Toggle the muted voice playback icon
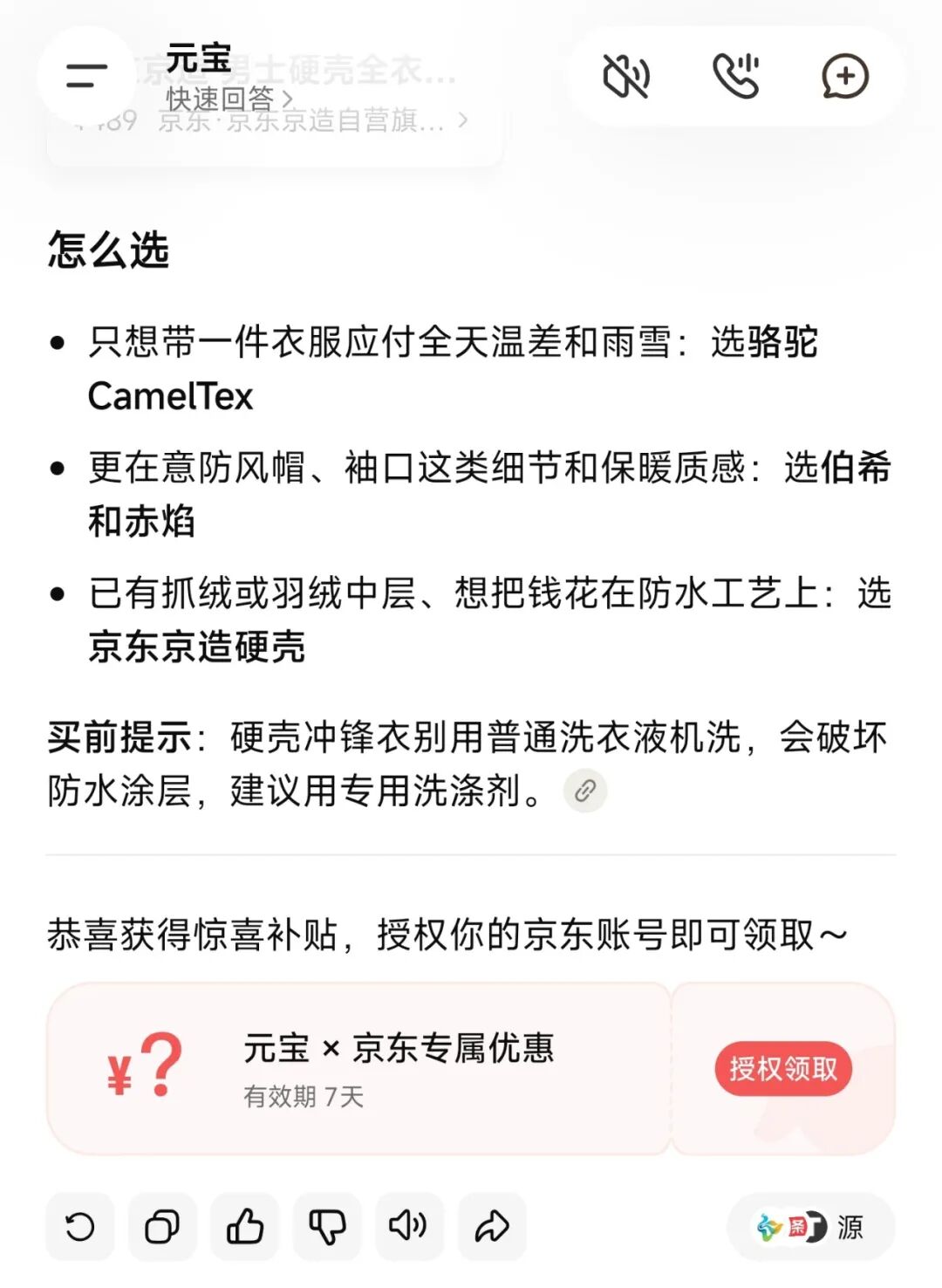Image resolution: width=942 pixels, height=1288 pixels. click(626, 76)
